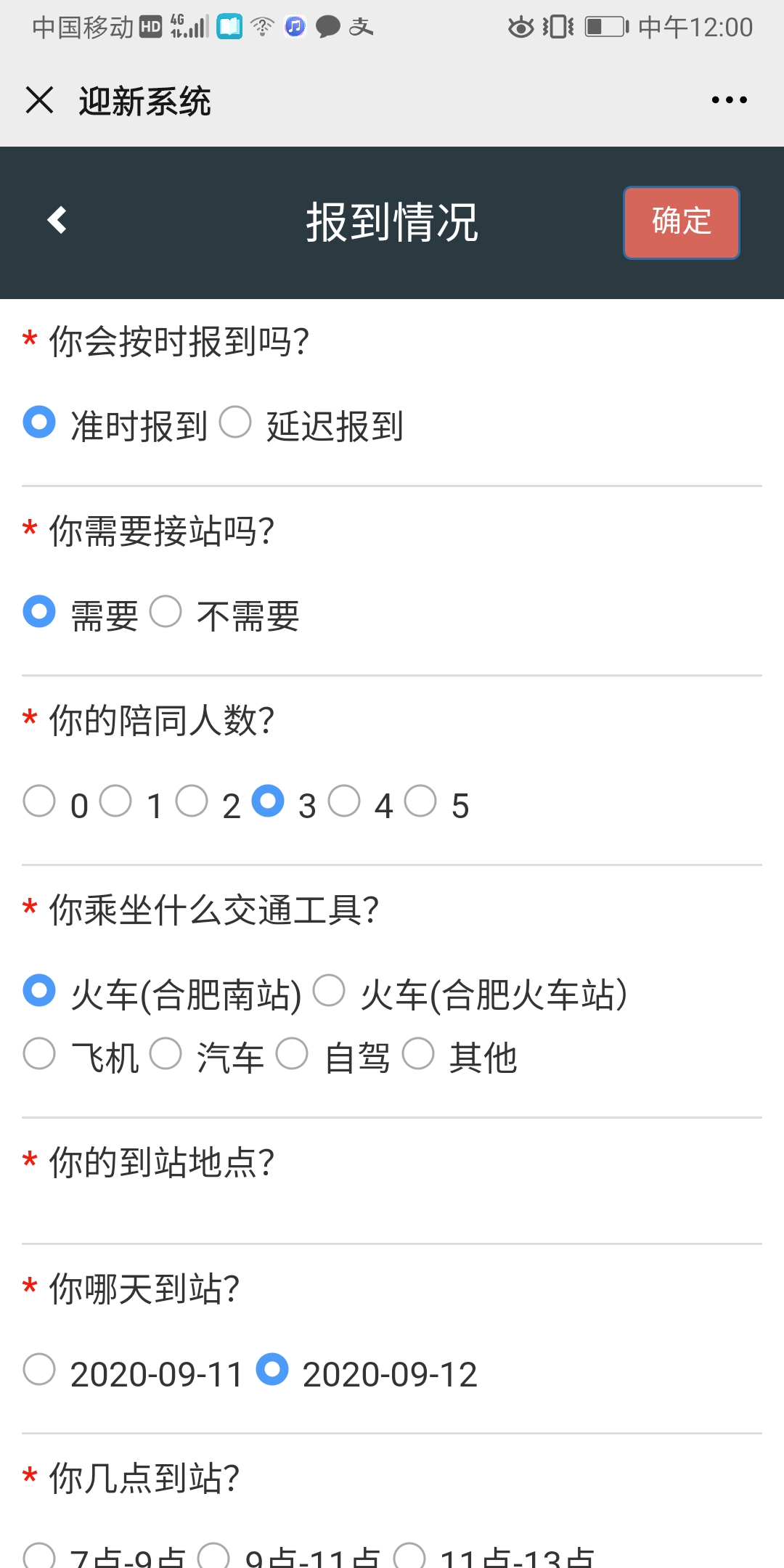Select arrival date 2020-09-12
This screenshot has height=1568, width=784.
click(x=272, y=1370)
